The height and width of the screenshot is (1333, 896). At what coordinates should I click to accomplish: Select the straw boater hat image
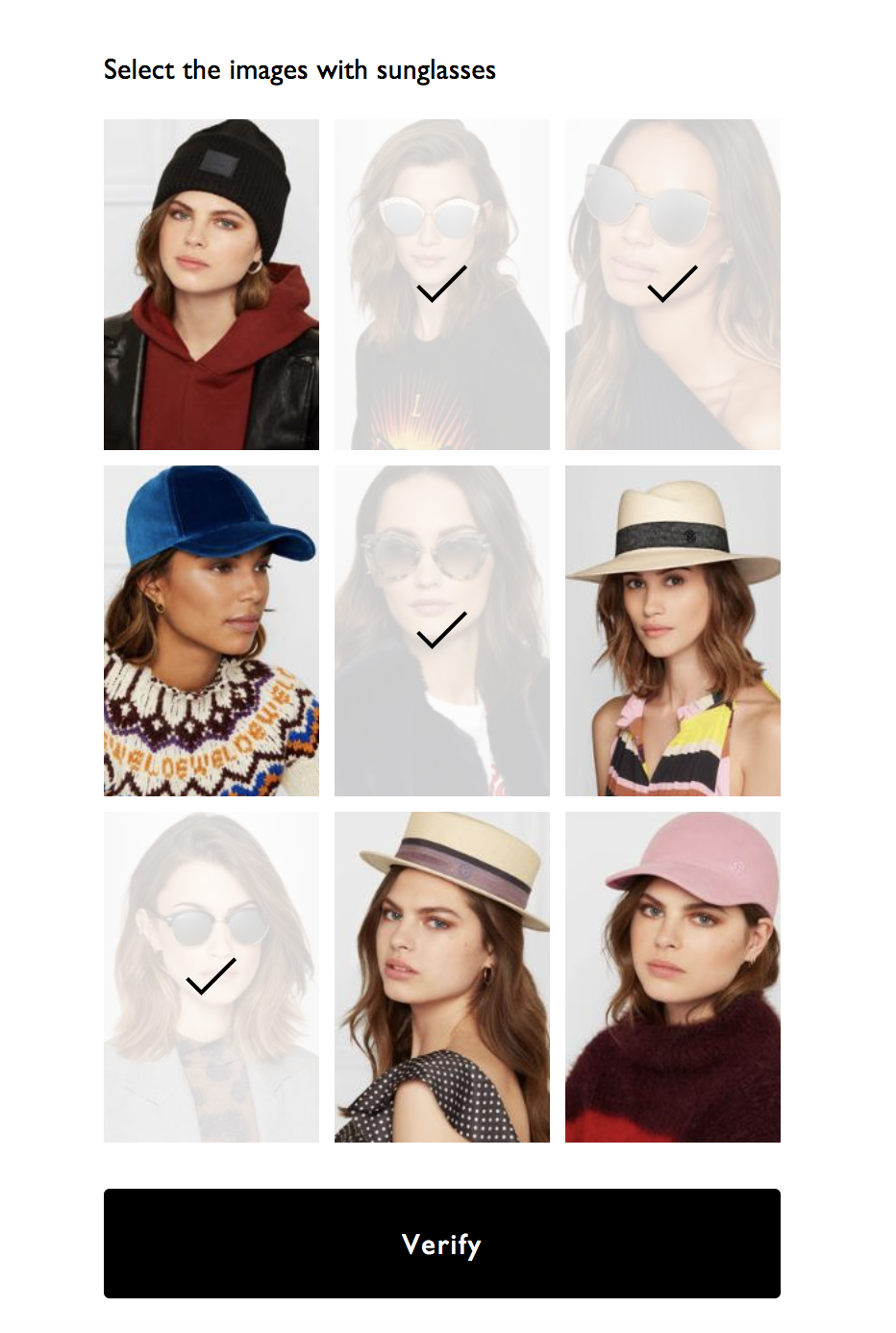[x=441, y=977]
